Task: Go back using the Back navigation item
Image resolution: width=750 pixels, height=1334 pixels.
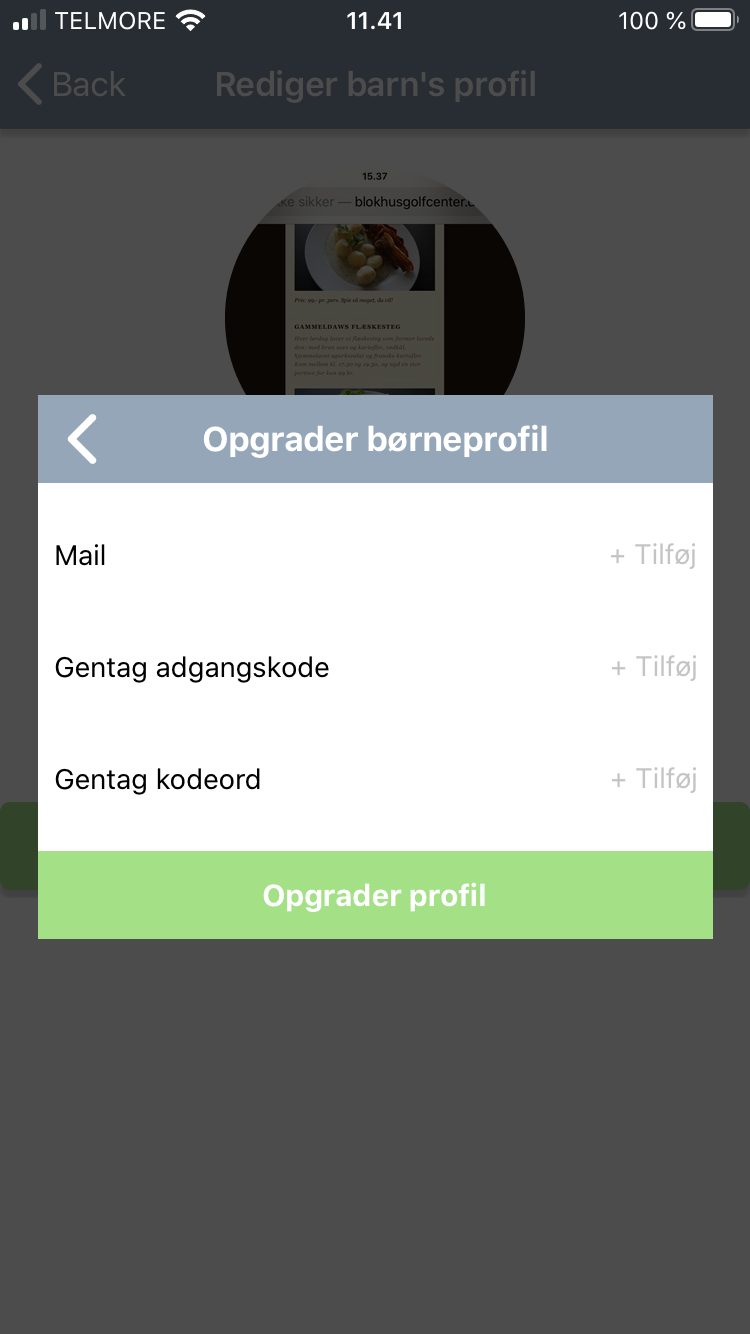Action: tap(70, 84)
